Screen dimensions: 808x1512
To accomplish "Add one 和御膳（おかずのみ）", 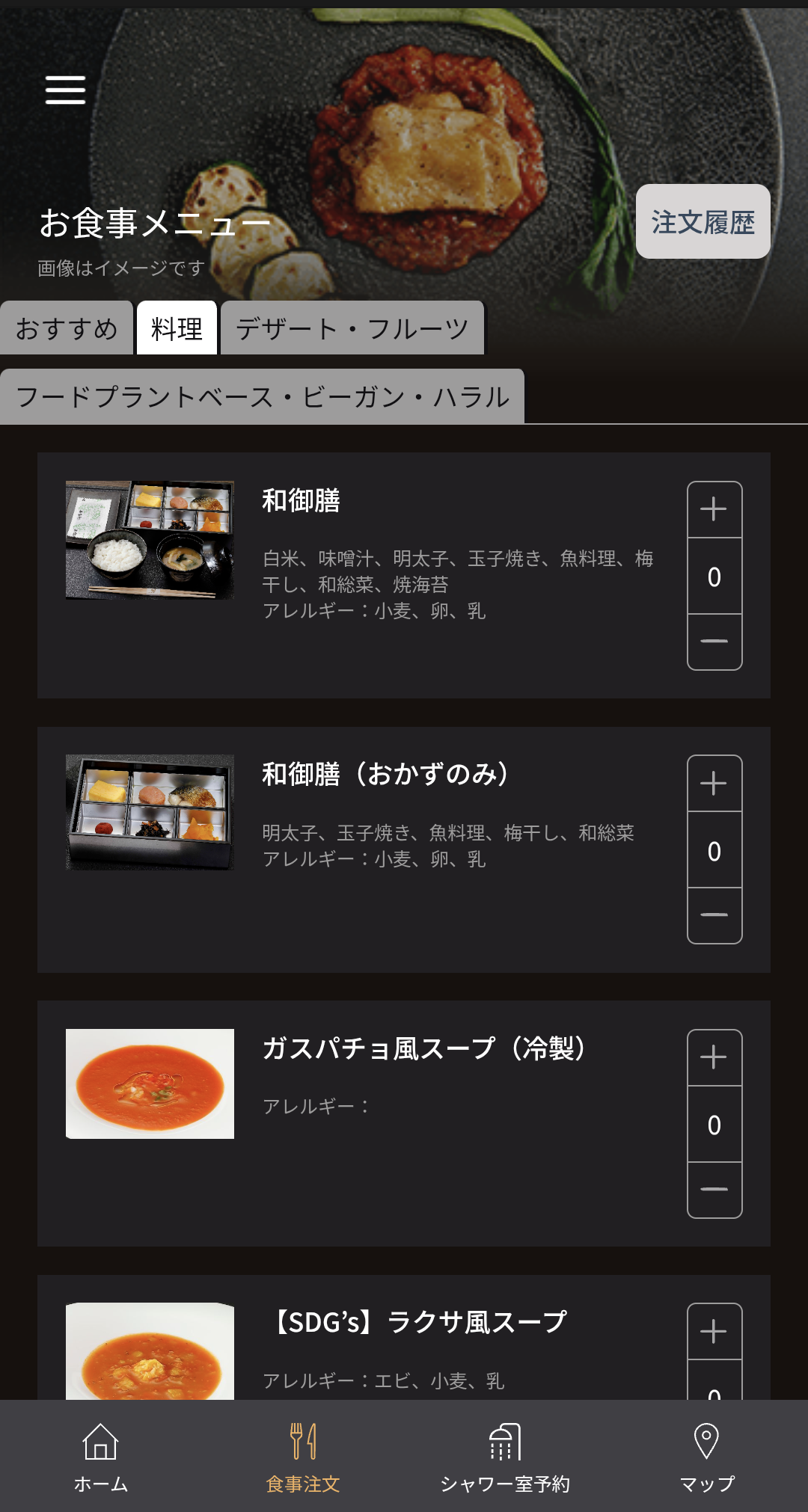I will tap(714, 784).
